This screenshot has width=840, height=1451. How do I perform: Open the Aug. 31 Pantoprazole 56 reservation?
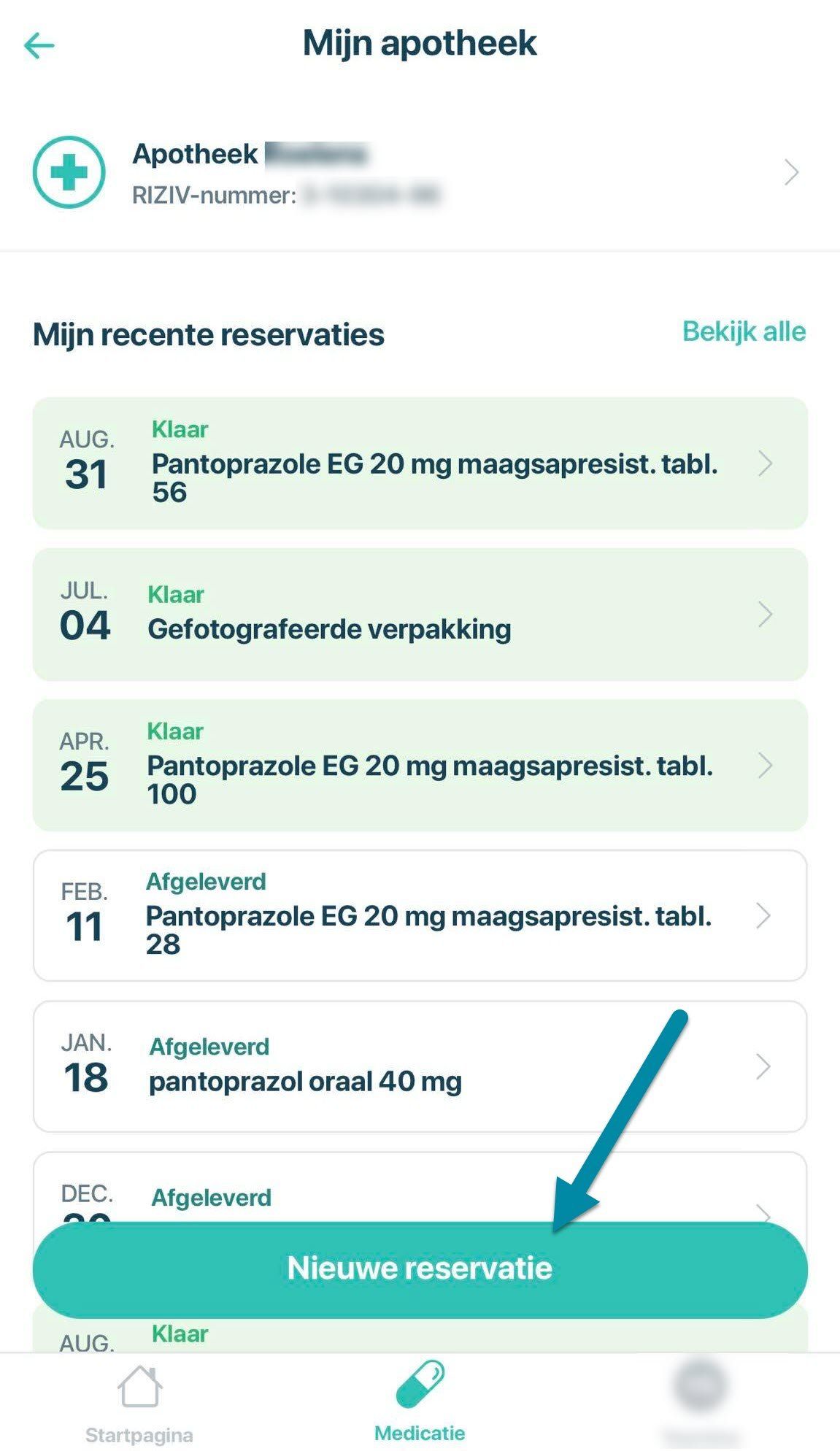[x=420, y=463]
